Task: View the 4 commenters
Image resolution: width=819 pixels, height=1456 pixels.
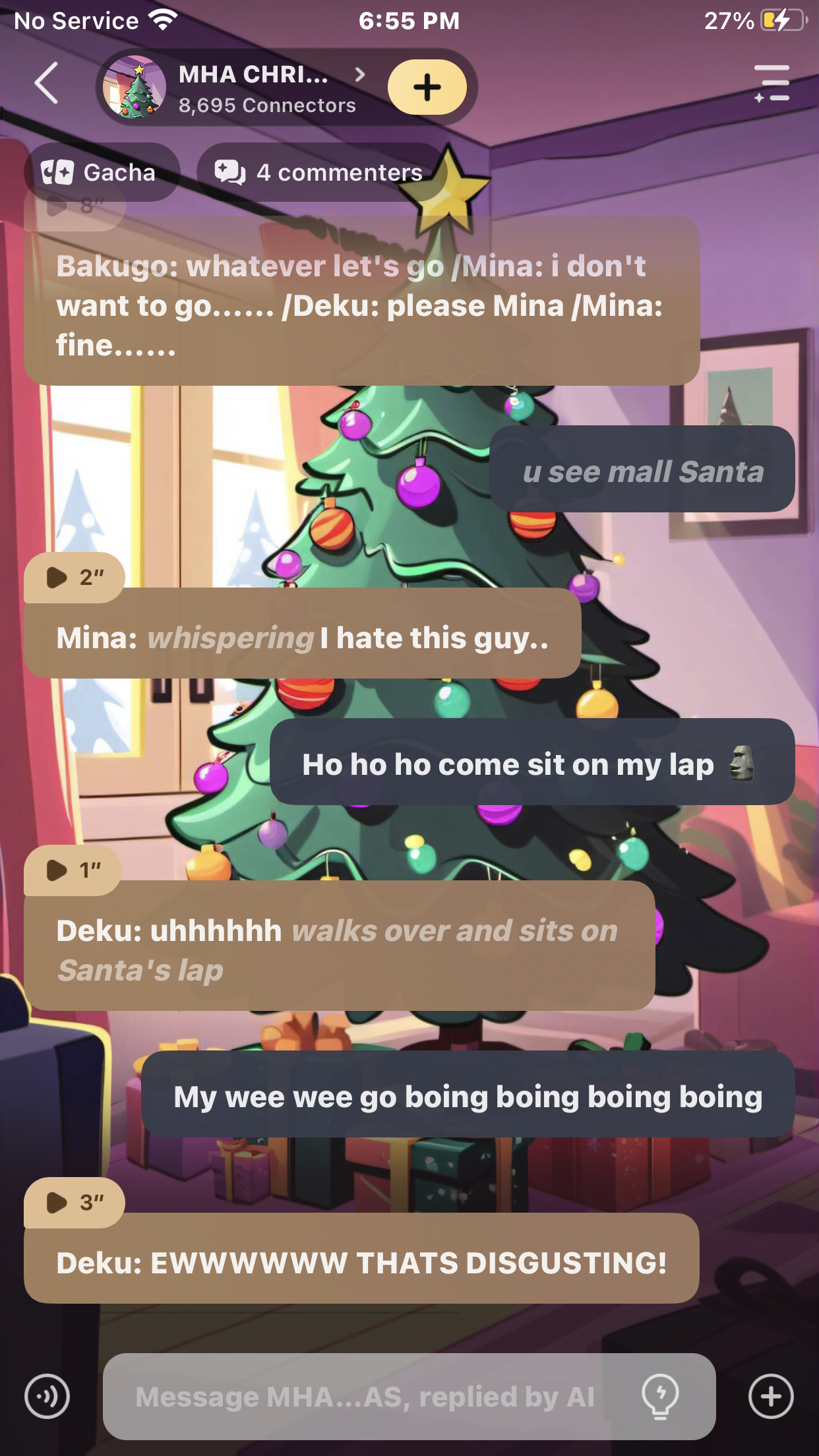Action: tap(320, 173)
